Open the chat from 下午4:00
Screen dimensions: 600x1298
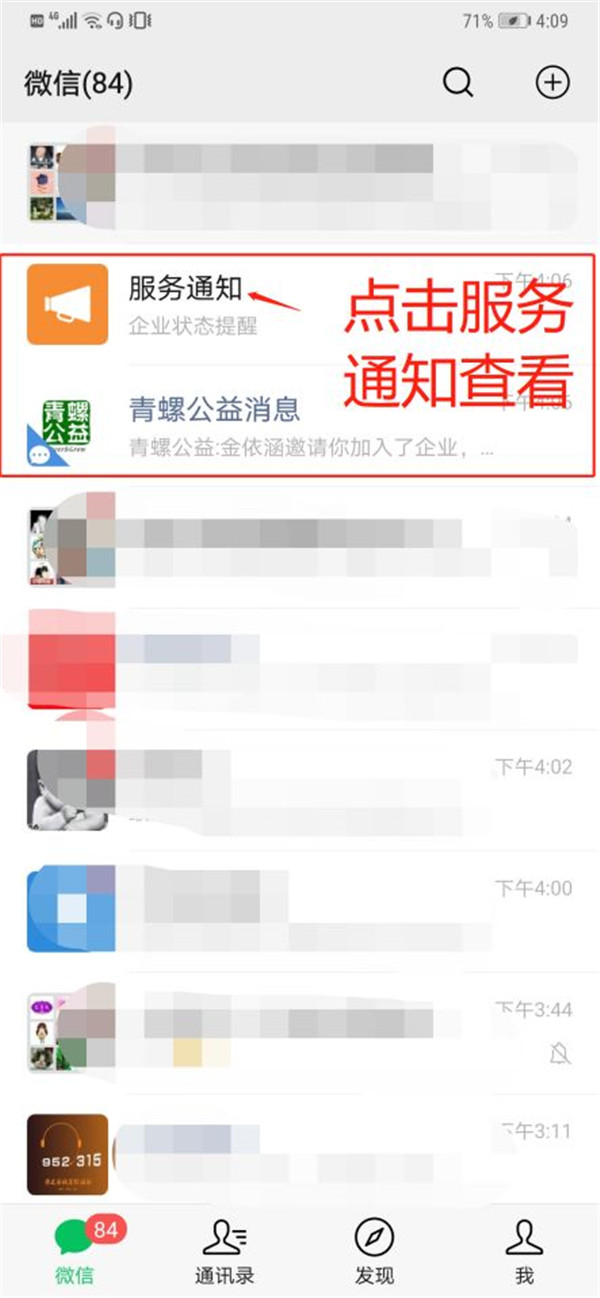pos(300,910)
